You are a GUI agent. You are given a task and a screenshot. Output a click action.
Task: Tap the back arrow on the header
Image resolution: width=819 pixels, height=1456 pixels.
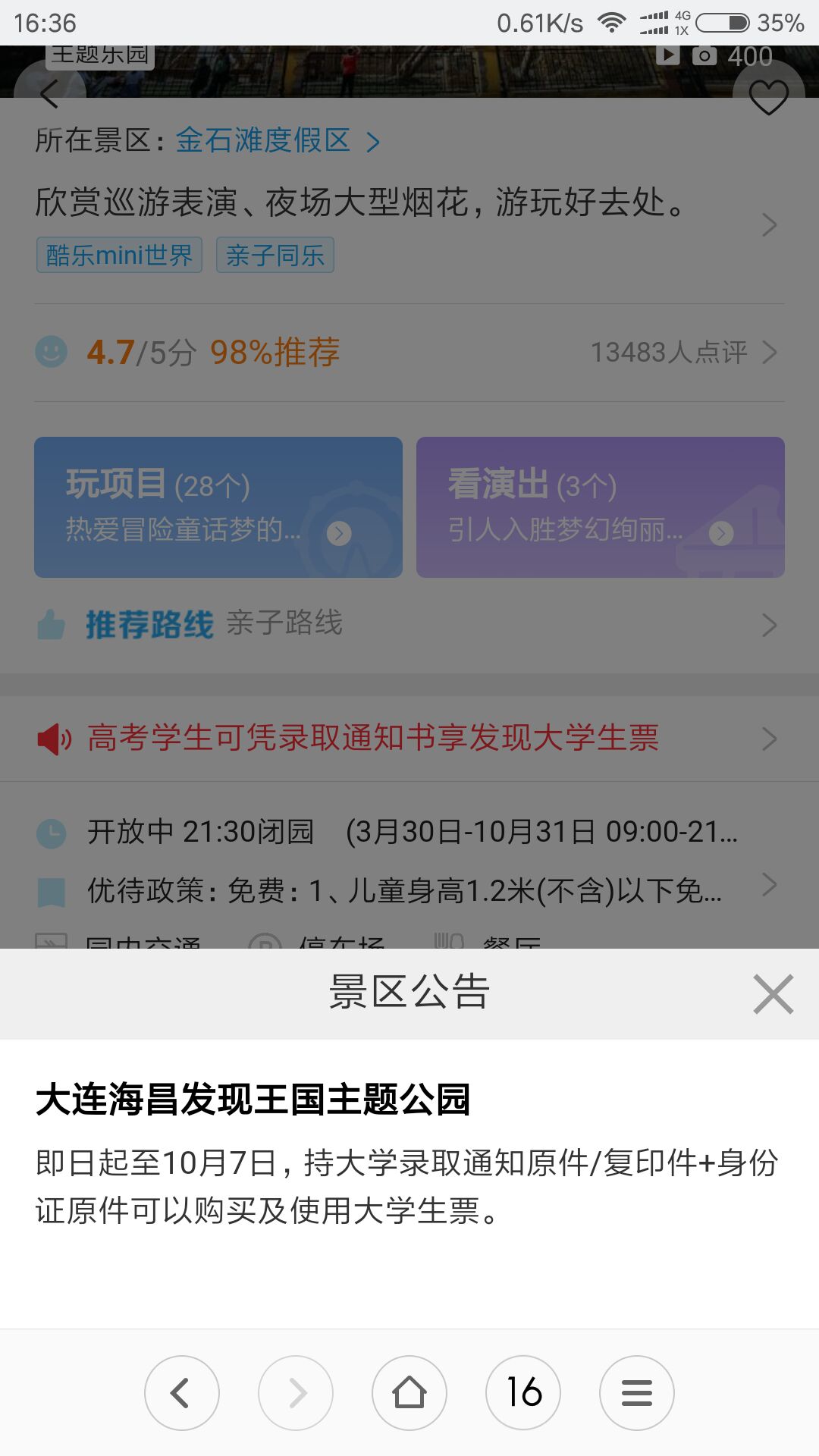click(47, 95)
